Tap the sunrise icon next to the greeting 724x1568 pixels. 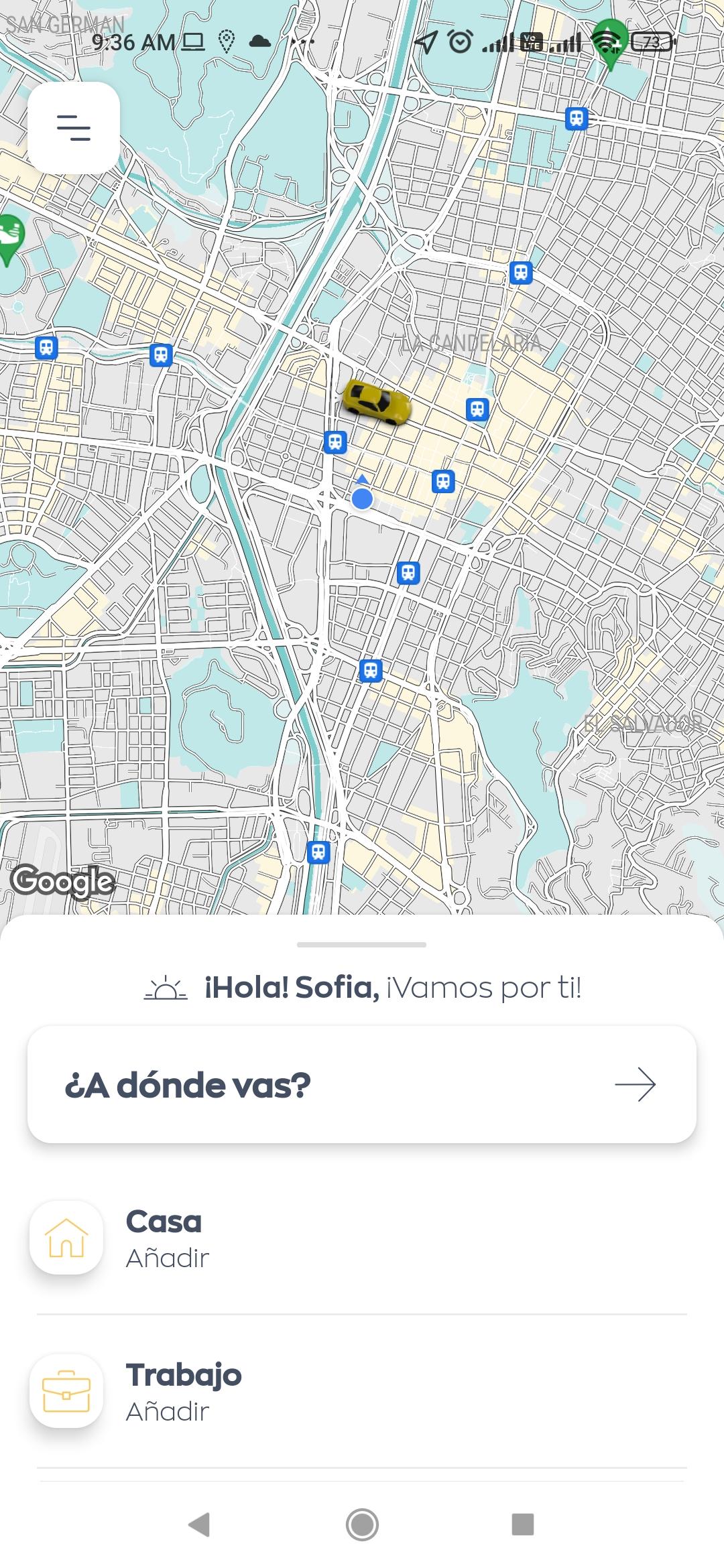(x=165, y=987)
